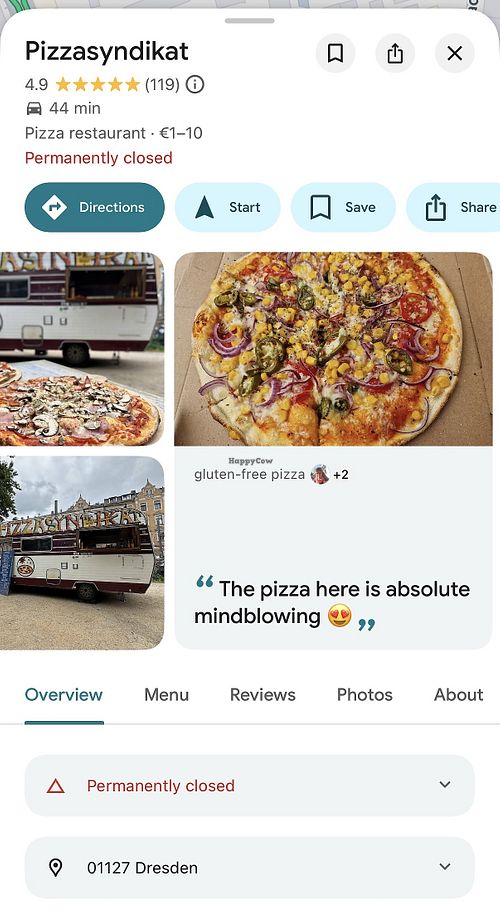
Task: Switch to the About tab
Action: (459, 695)
